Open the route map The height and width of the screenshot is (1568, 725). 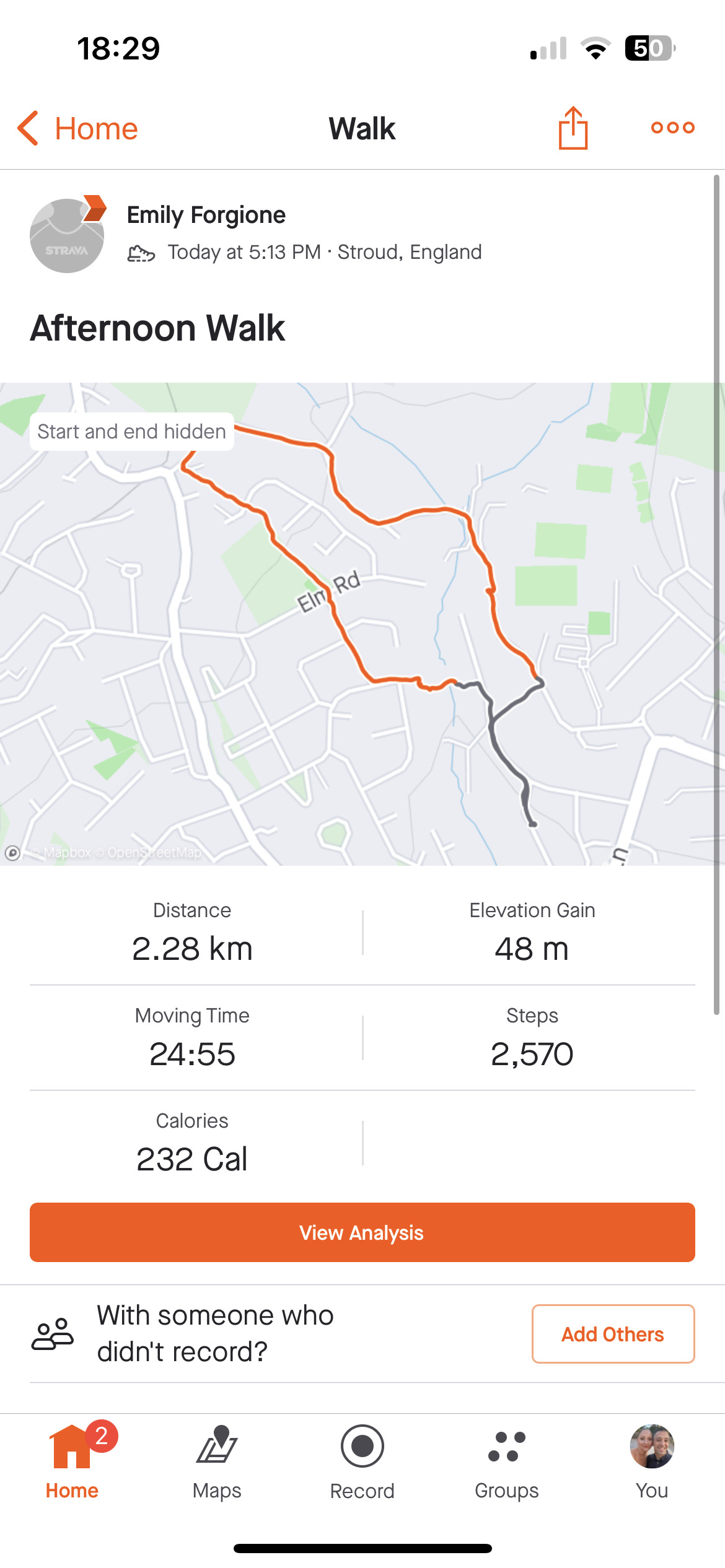(x=362, y=624)
